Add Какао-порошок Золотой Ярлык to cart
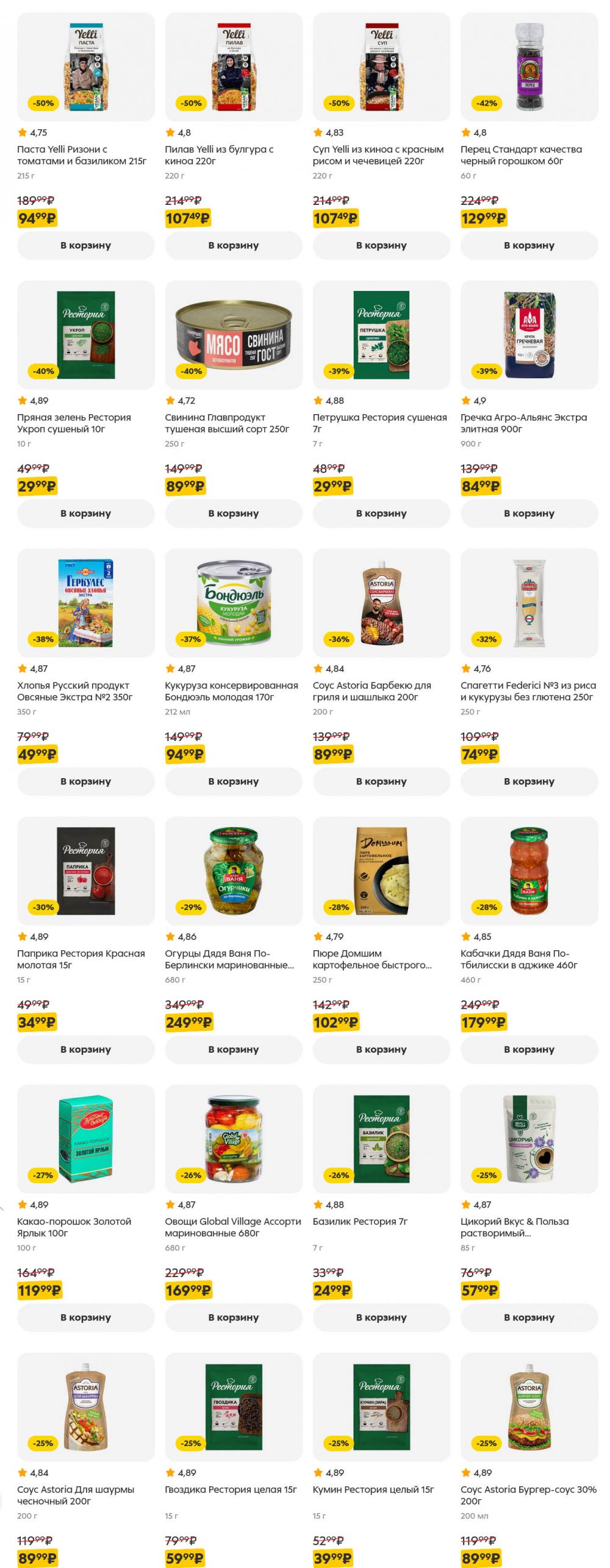The width and height of the screenshot is (610, 1568). pyautogui.click(x=85, y=1317)
